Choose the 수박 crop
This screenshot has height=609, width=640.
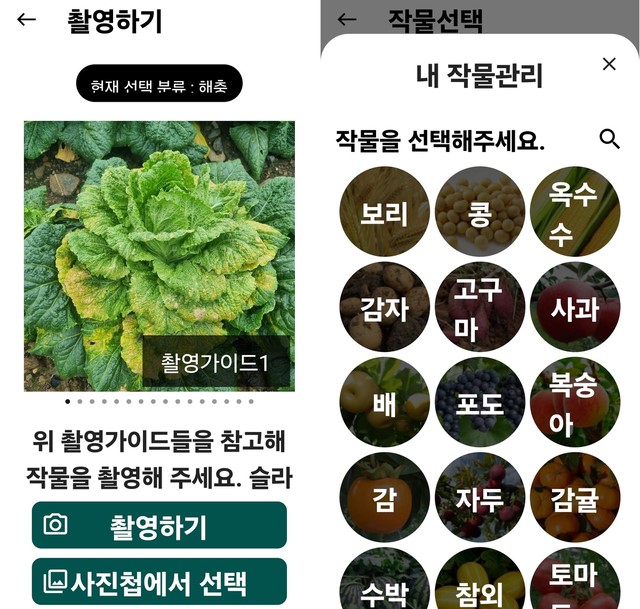[x=384, y=584]
